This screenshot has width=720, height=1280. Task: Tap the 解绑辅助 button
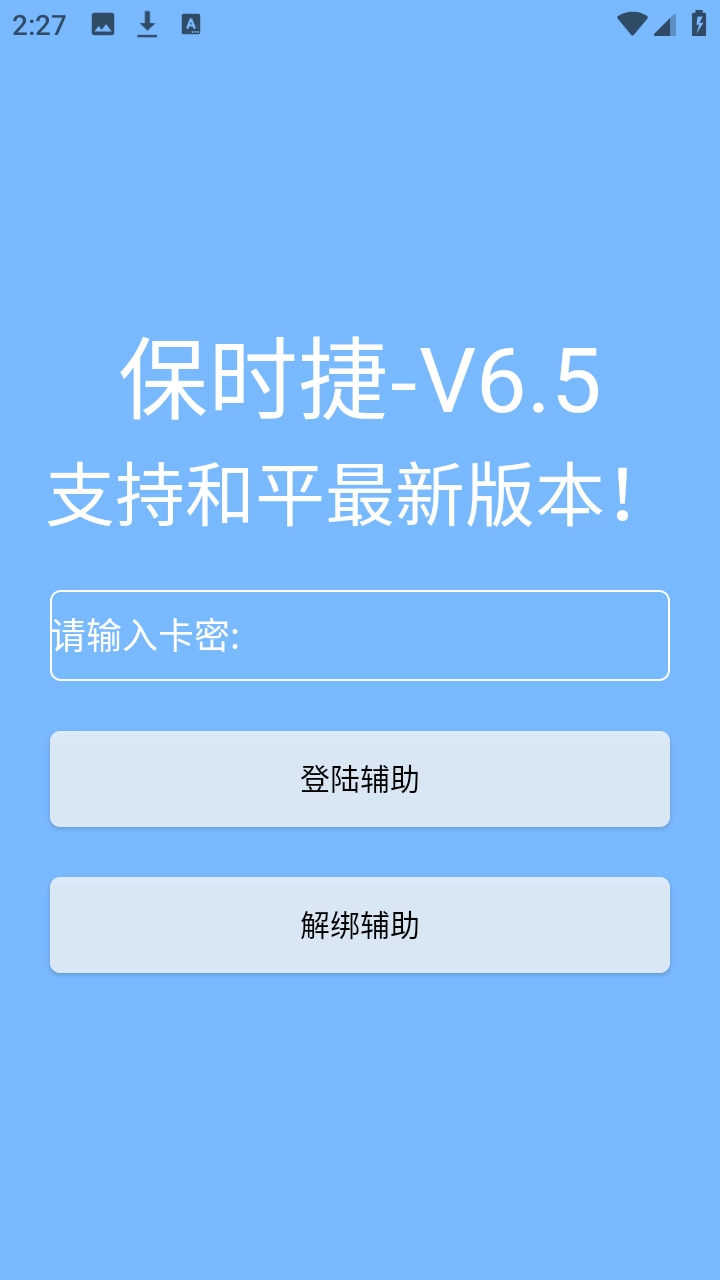click(x=360, y=925)
